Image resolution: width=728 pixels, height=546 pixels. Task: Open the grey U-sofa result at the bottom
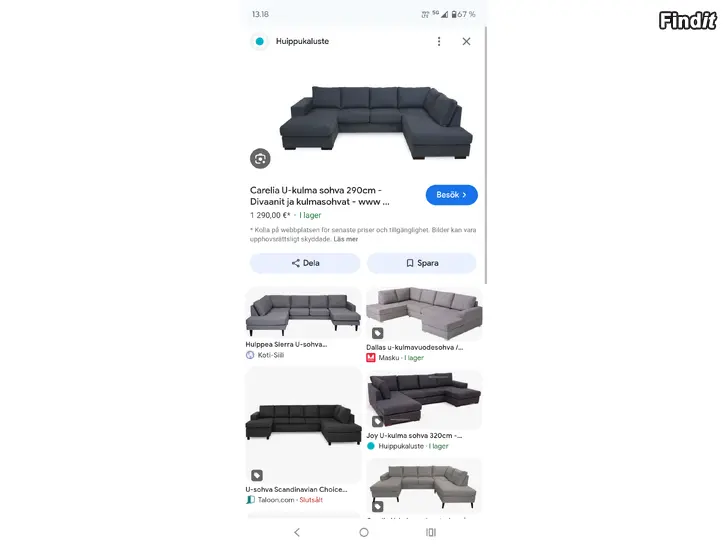[x=423, y=487]
